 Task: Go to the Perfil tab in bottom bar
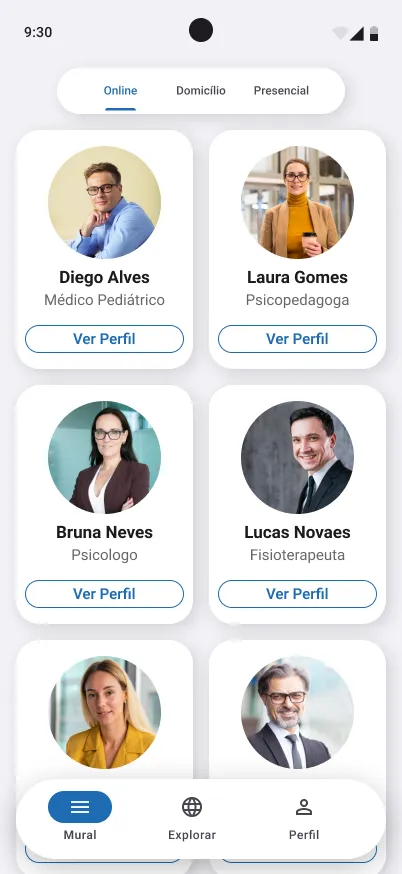(x=304, y=818)
